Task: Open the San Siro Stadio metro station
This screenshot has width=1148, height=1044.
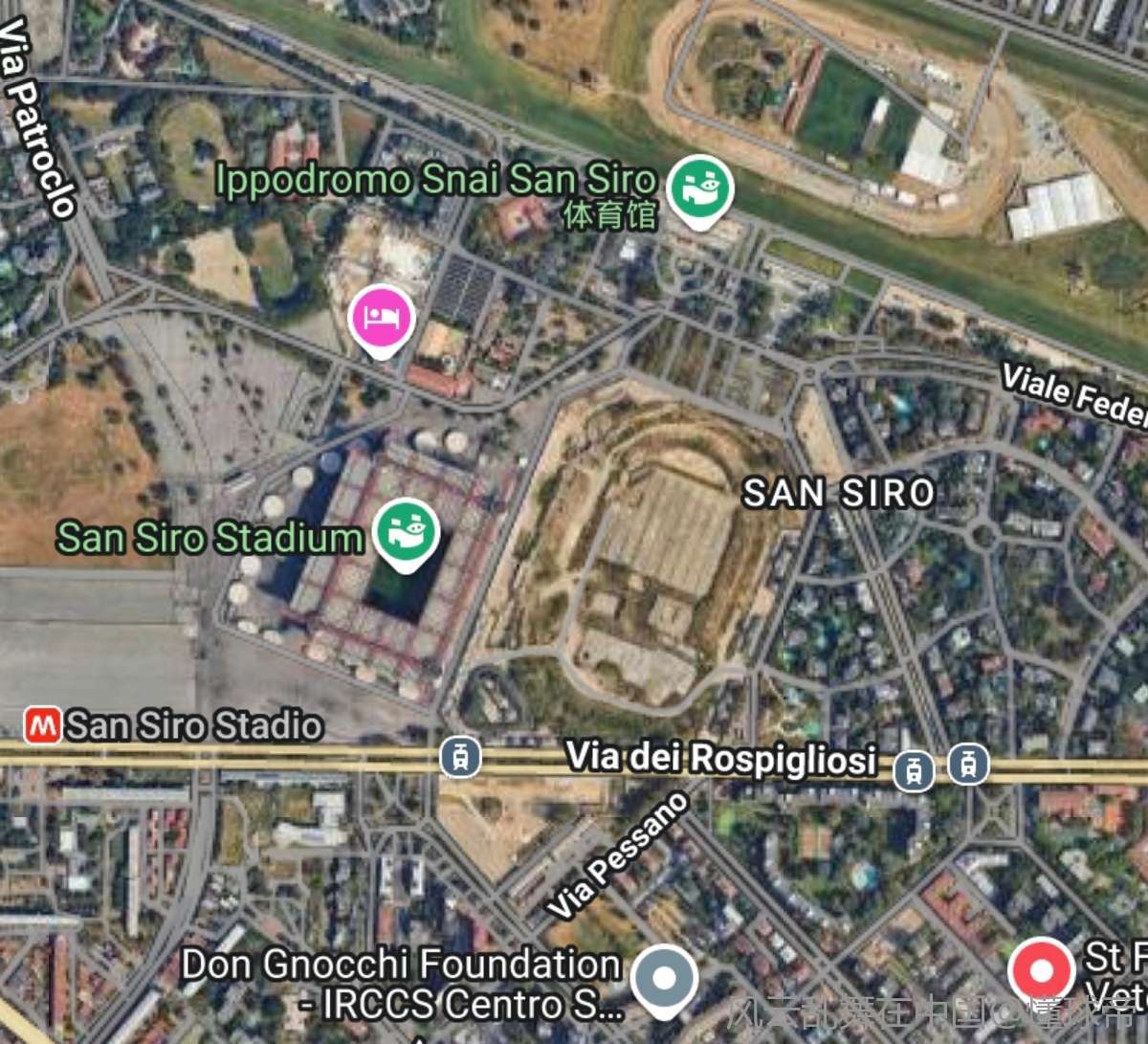Action: click(43, 725)
